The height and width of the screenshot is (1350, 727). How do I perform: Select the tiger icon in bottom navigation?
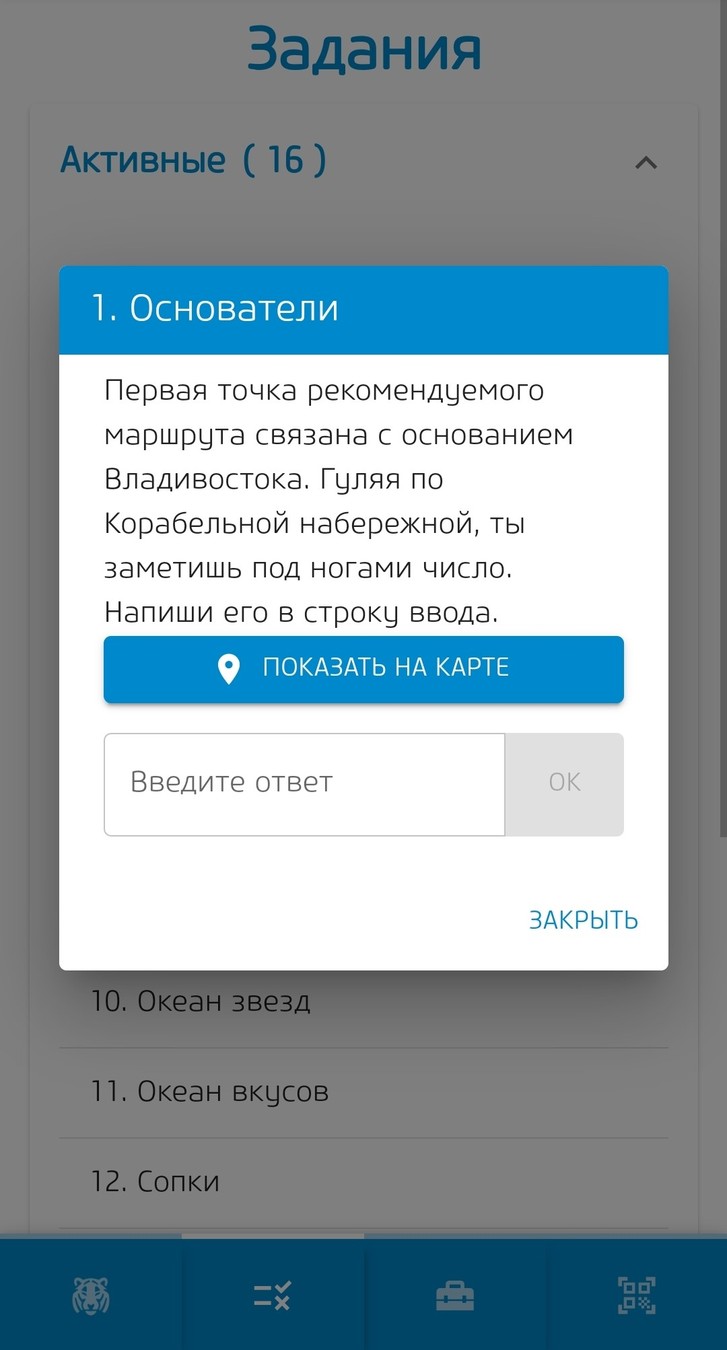pos(90,1295)
